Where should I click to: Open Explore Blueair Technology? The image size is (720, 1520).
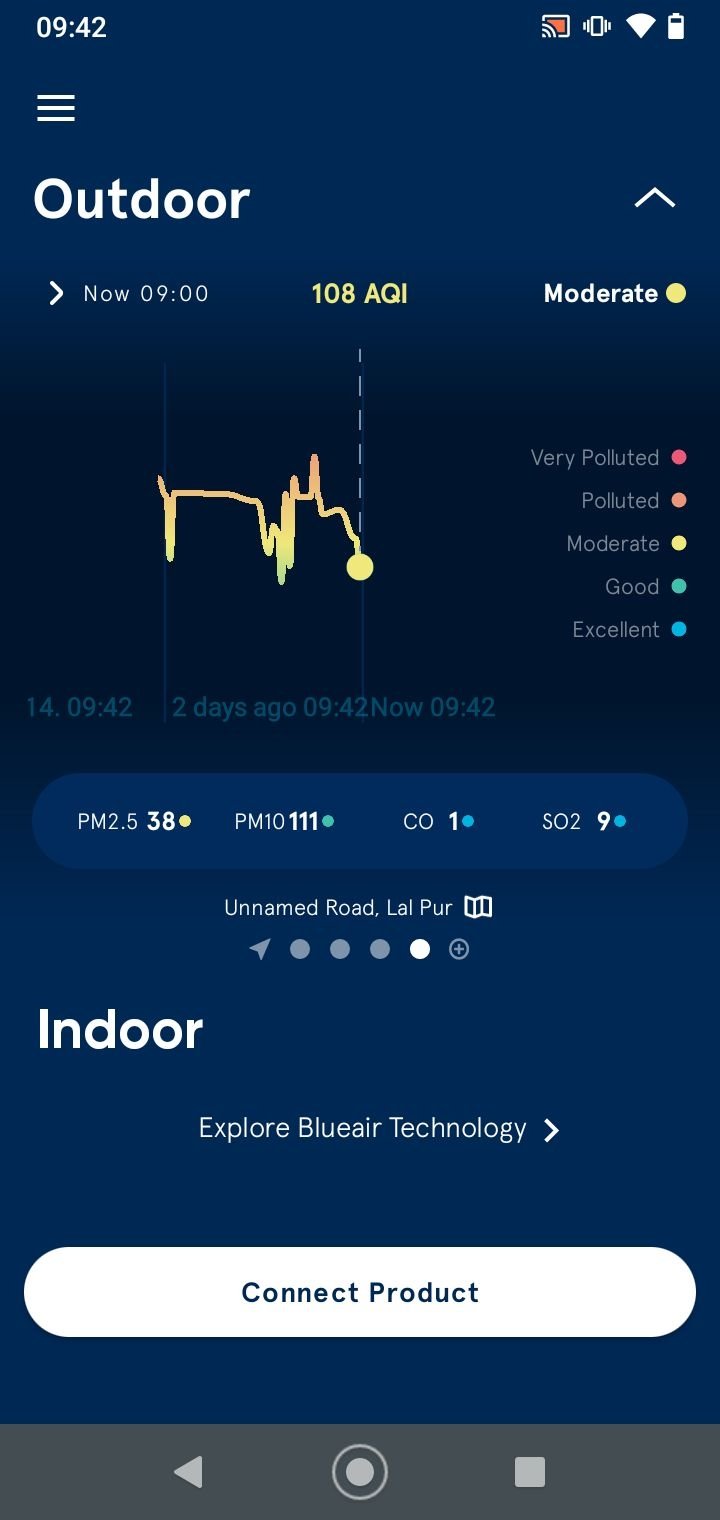(380, 1129)
